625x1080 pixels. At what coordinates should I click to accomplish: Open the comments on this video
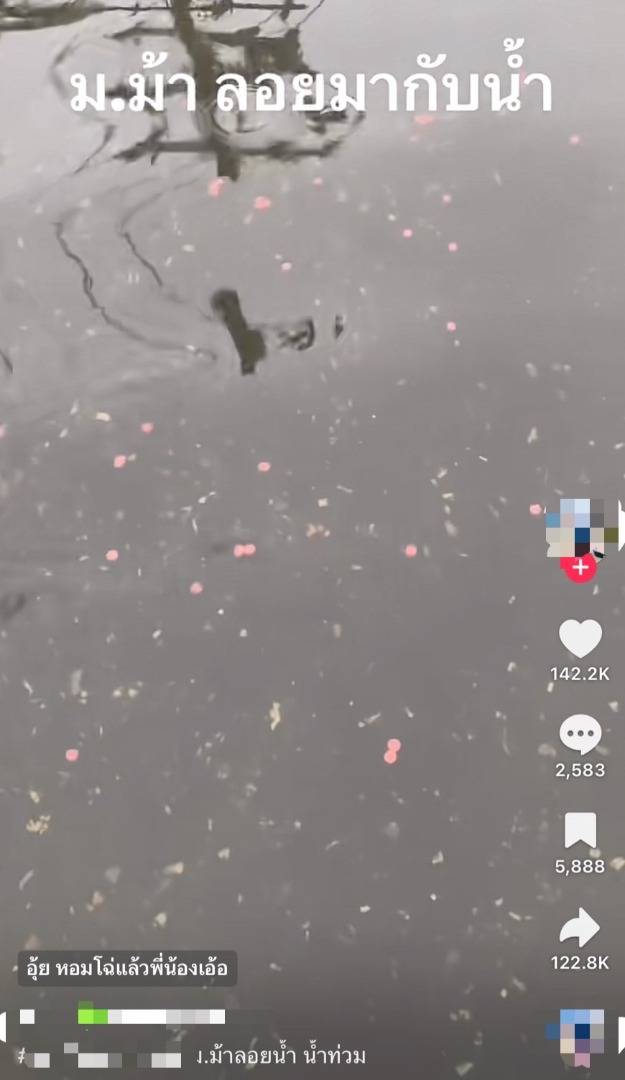(x=580, y=735)
